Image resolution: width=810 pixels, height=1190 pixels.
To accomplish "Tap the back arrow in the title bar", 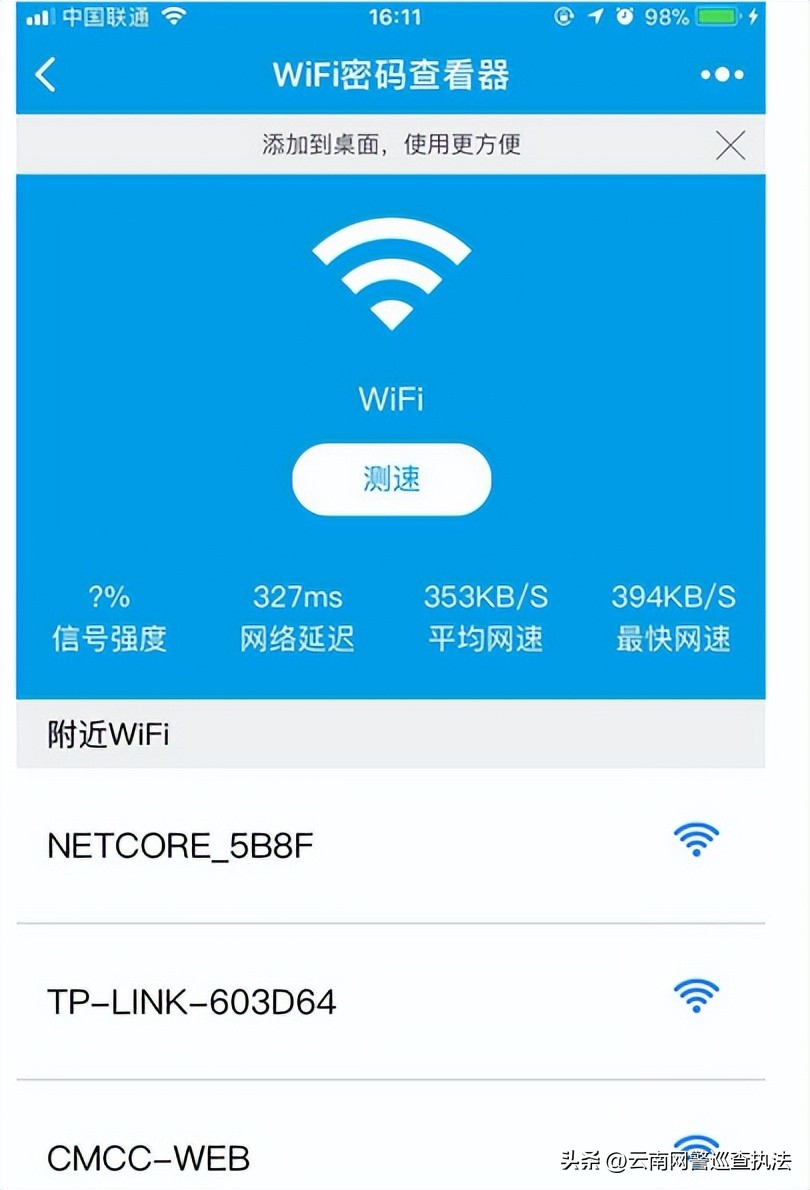I will point(45,74).
